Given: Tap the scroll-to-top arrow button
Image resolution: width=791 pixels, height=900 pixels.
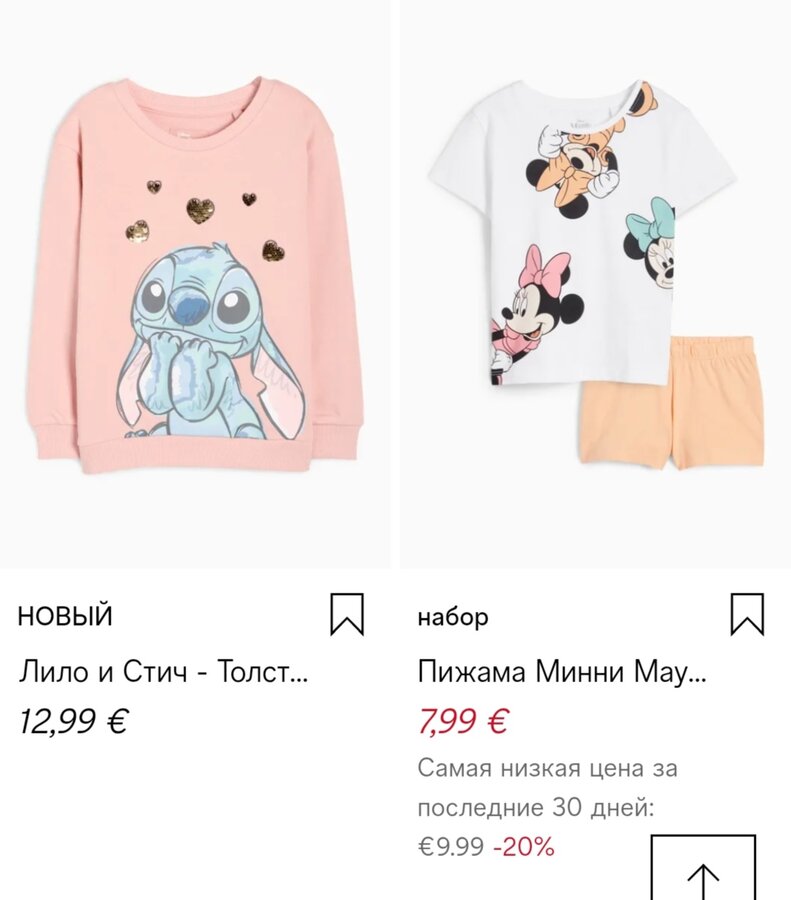Looking at the screenshot, I should (x=703, y=872).
